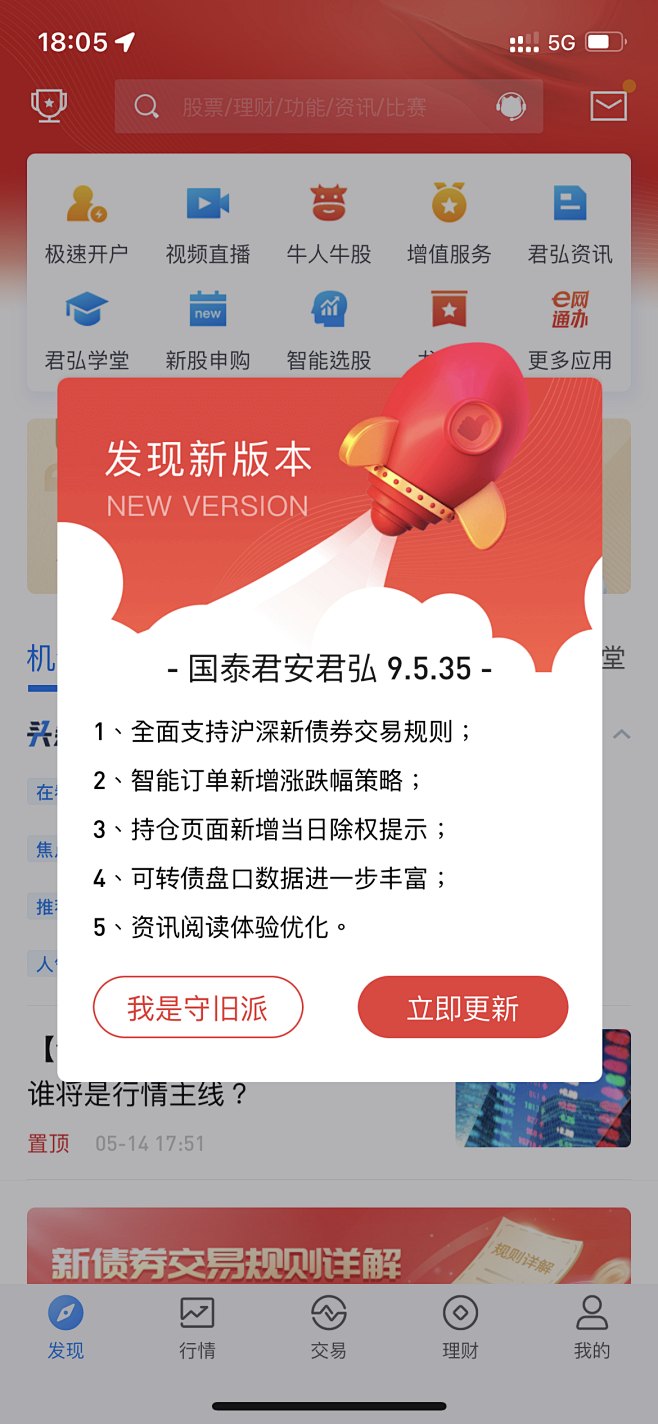Open 君弘学堂
Viewport: 658px width, 1424px height.
coord(87,328)
